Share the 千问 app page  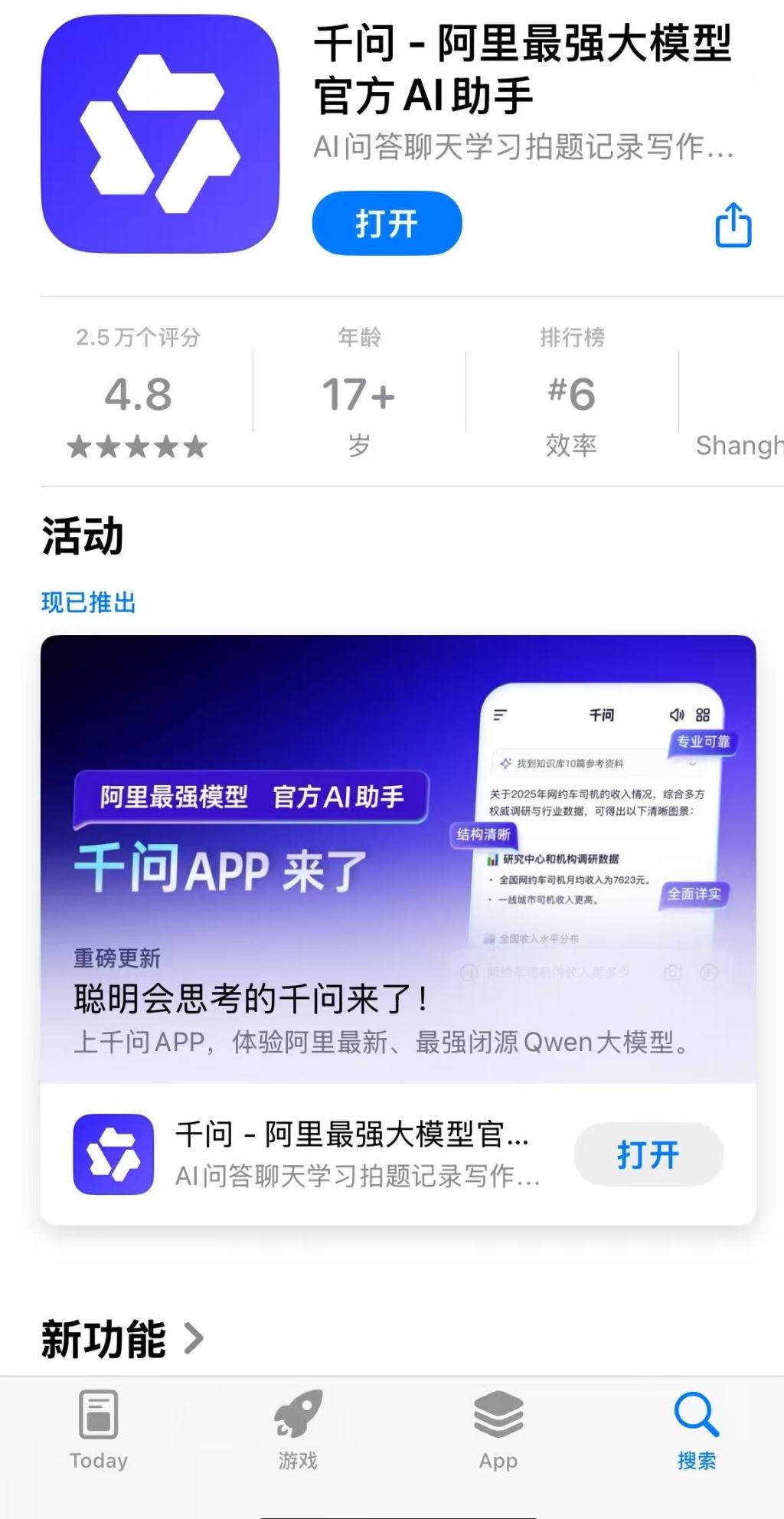pyautogui.click(x=733, y=225)
